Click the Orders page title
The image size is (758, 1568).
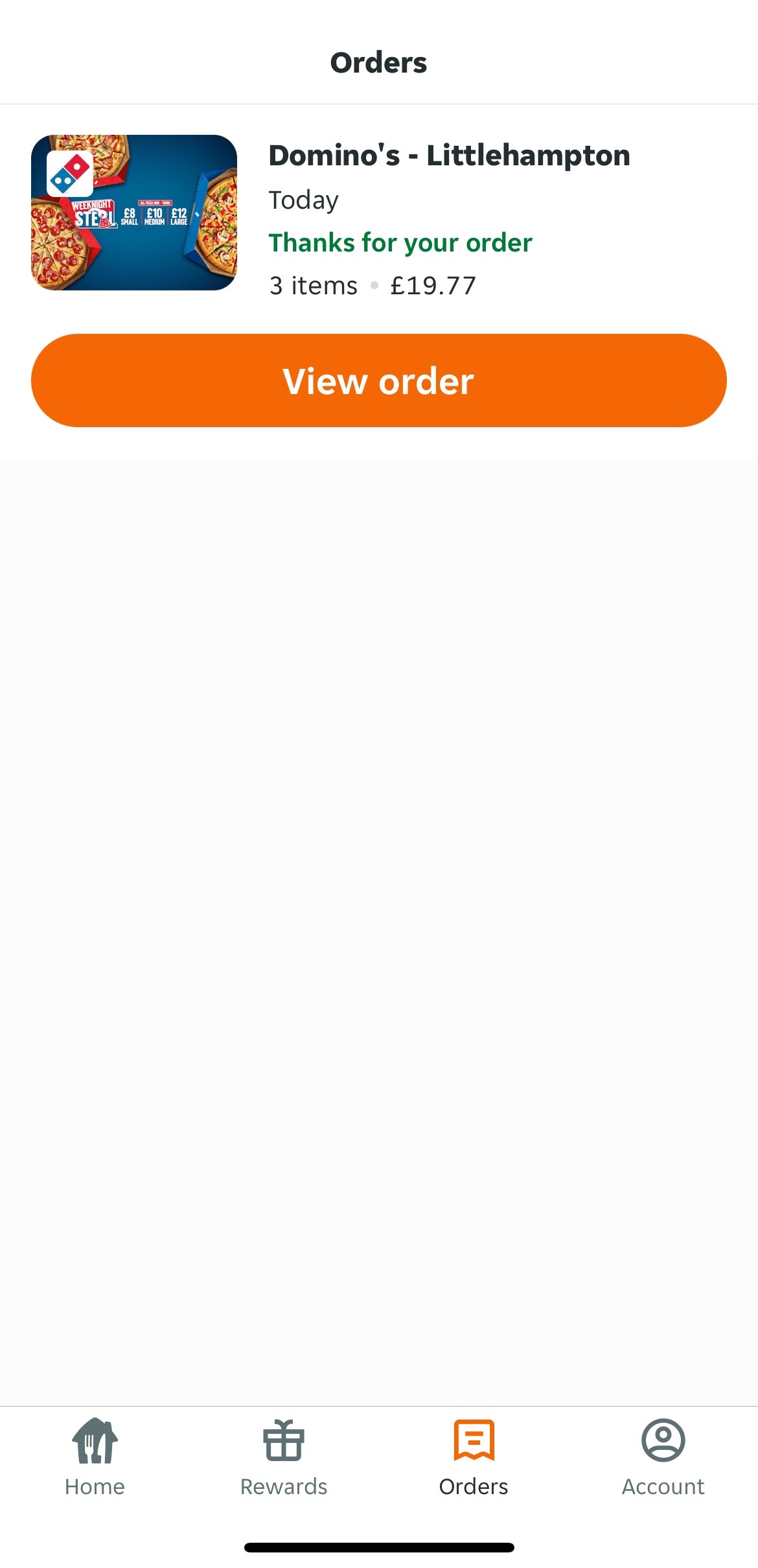(x=378, y=62)
